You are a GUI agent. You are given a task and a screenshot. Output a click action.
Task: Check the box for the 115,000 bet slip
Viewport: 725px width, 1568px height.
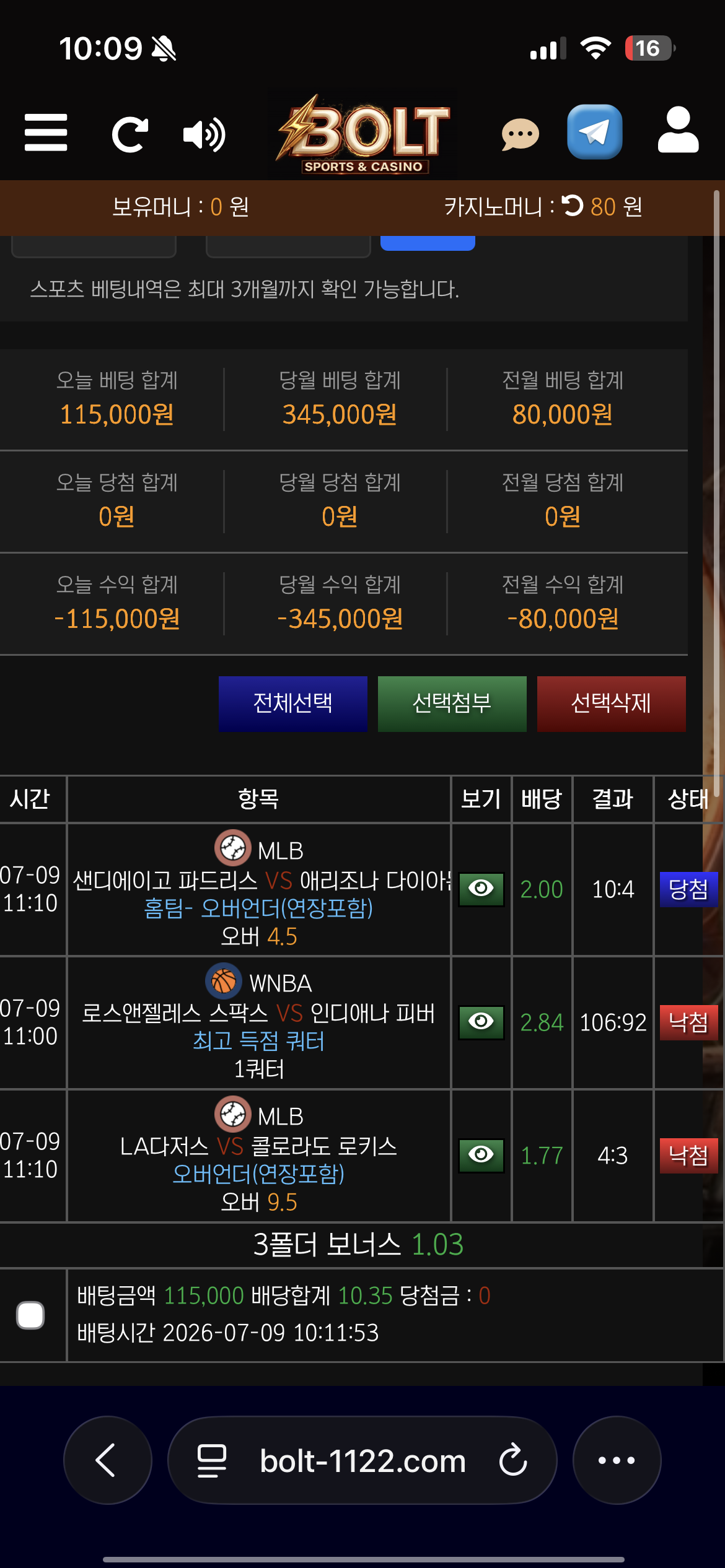click(30, 1315)
